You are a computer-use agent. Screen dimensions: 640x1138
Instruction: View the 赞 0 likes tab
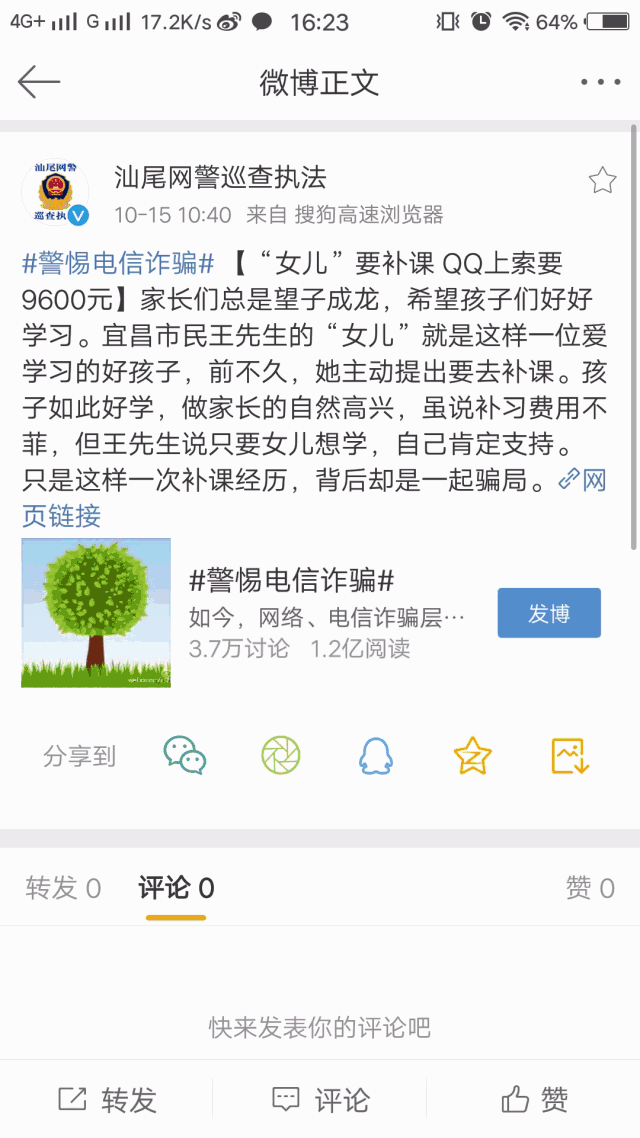pos(590,888)
